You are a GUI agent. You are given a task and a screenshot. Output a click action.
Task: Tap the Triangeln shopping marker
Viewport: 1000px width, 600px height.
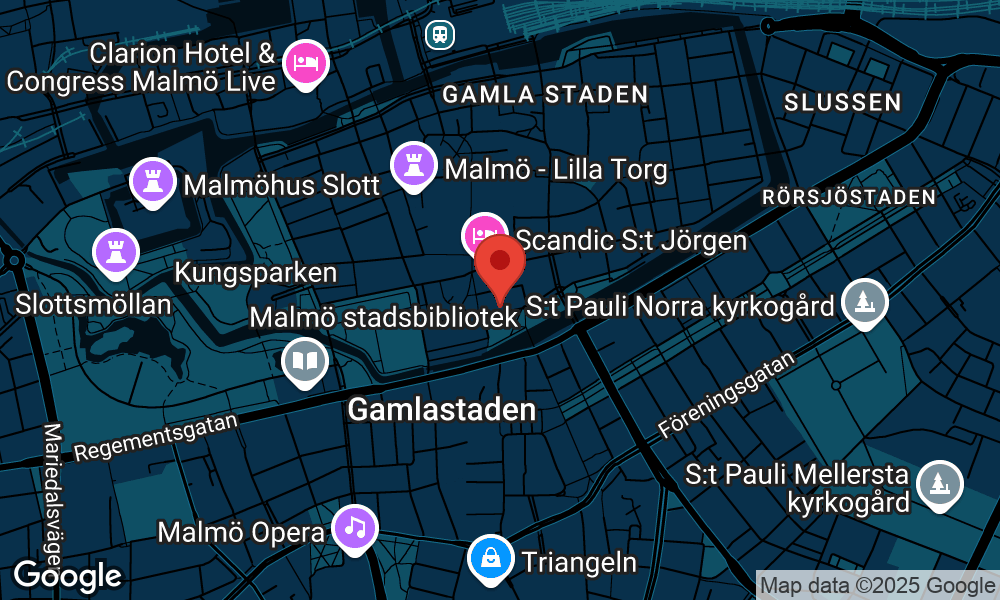(491, 558)
